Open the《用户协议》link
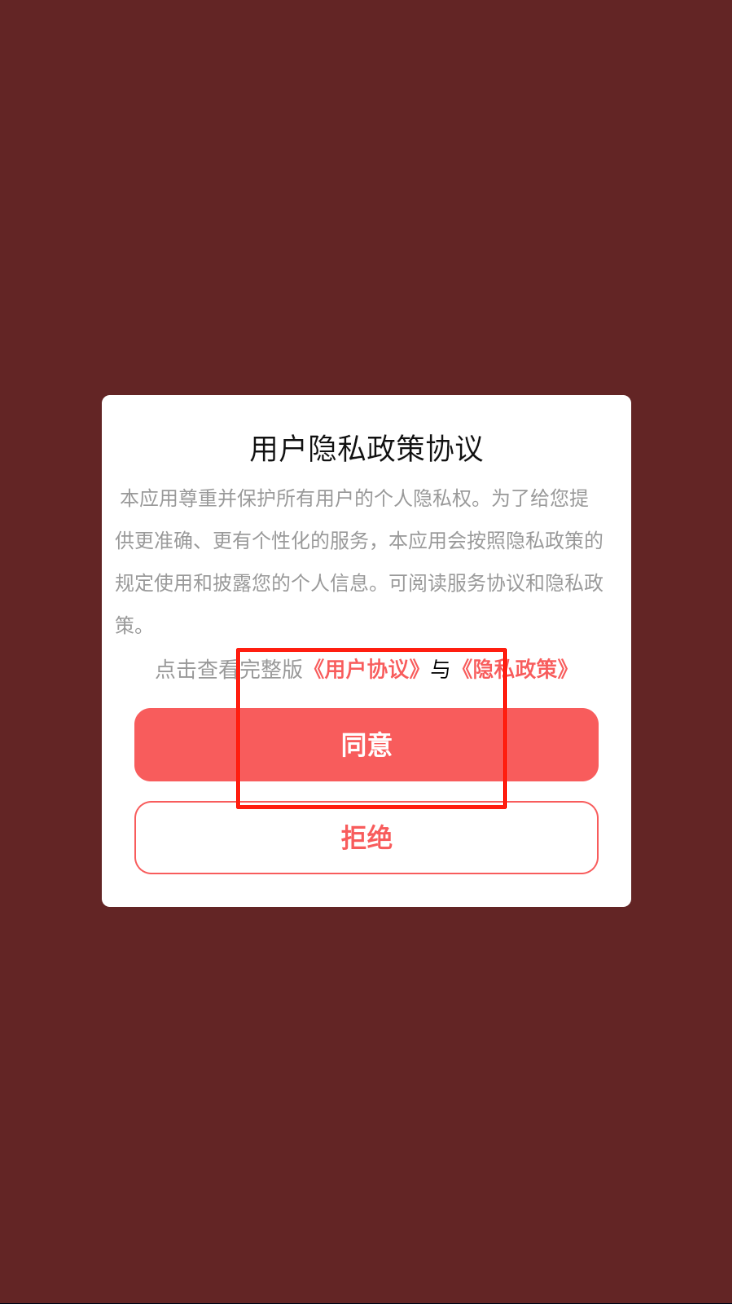 coord(366,669)
